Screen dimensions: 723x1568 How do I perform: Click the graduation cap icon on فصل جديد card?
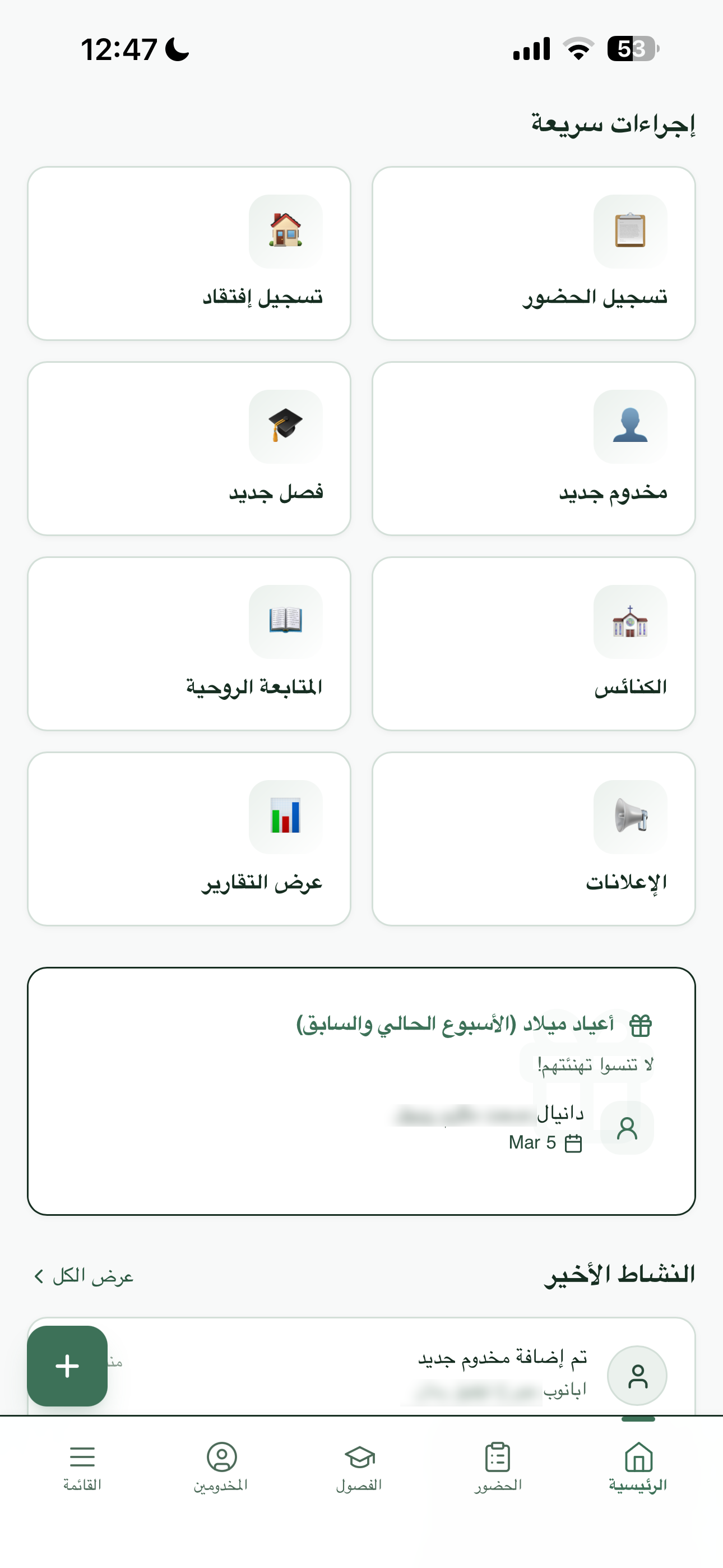click(285, 426)
